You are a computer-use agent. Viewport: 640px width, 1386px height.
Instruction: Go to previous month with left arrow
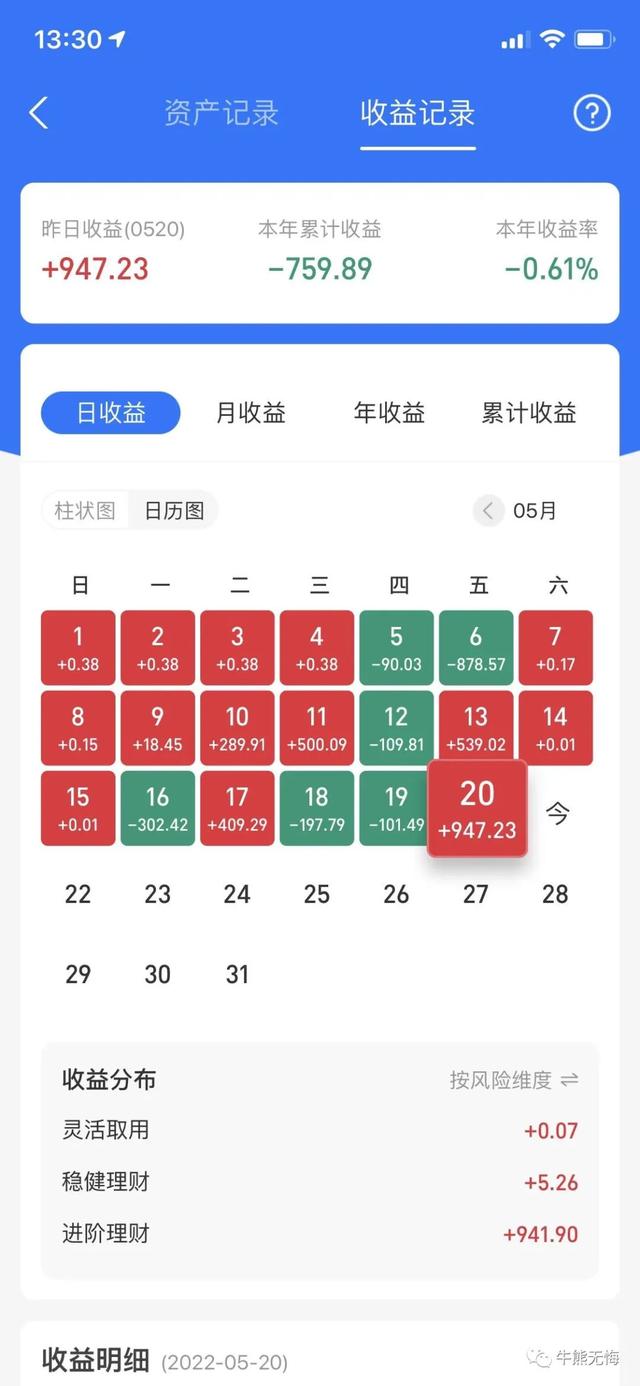pyautogui.click(x=488, y=511)
